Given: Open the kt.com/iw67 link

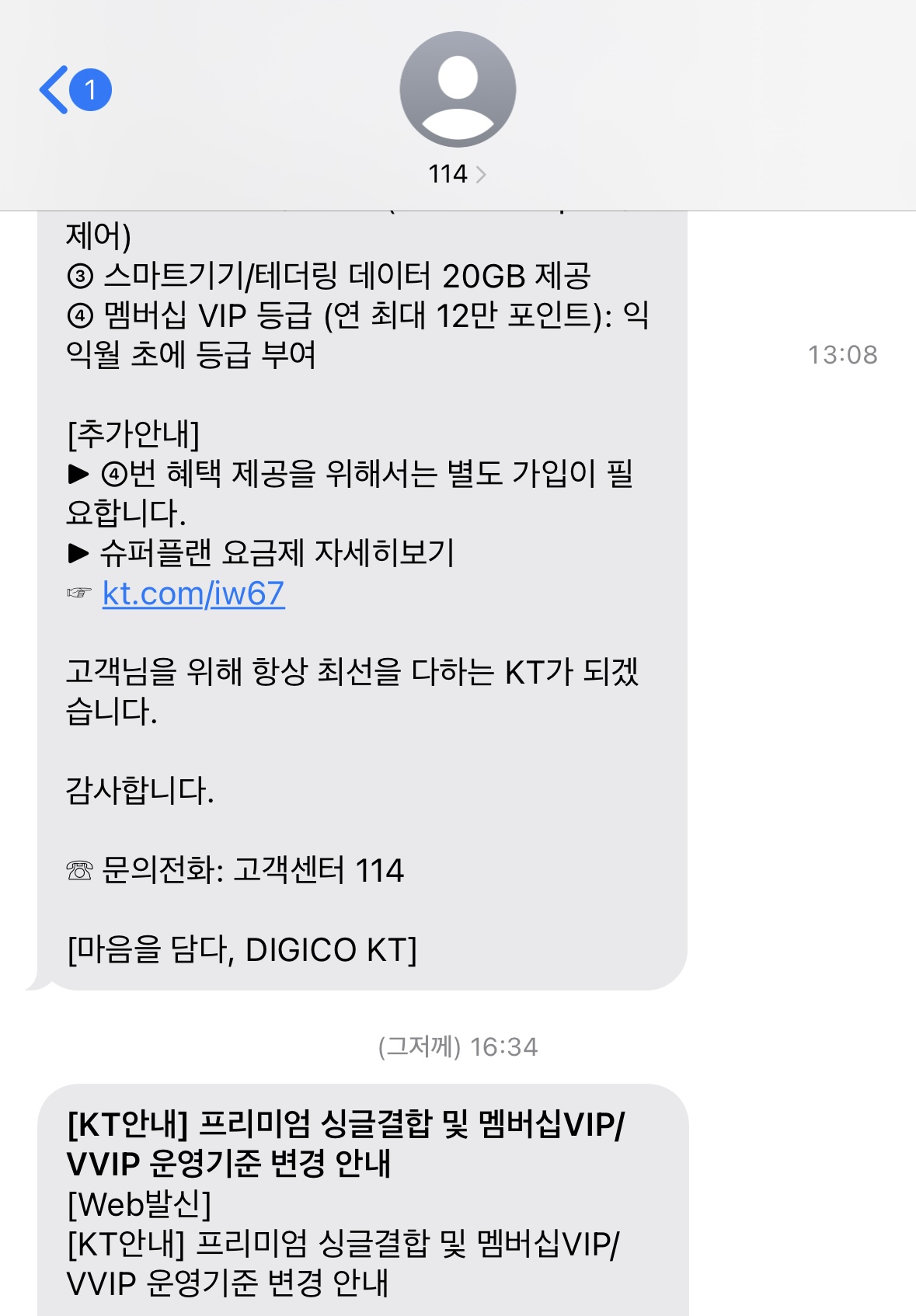Looking at the screenshot, I should click(x=193, y=594).
